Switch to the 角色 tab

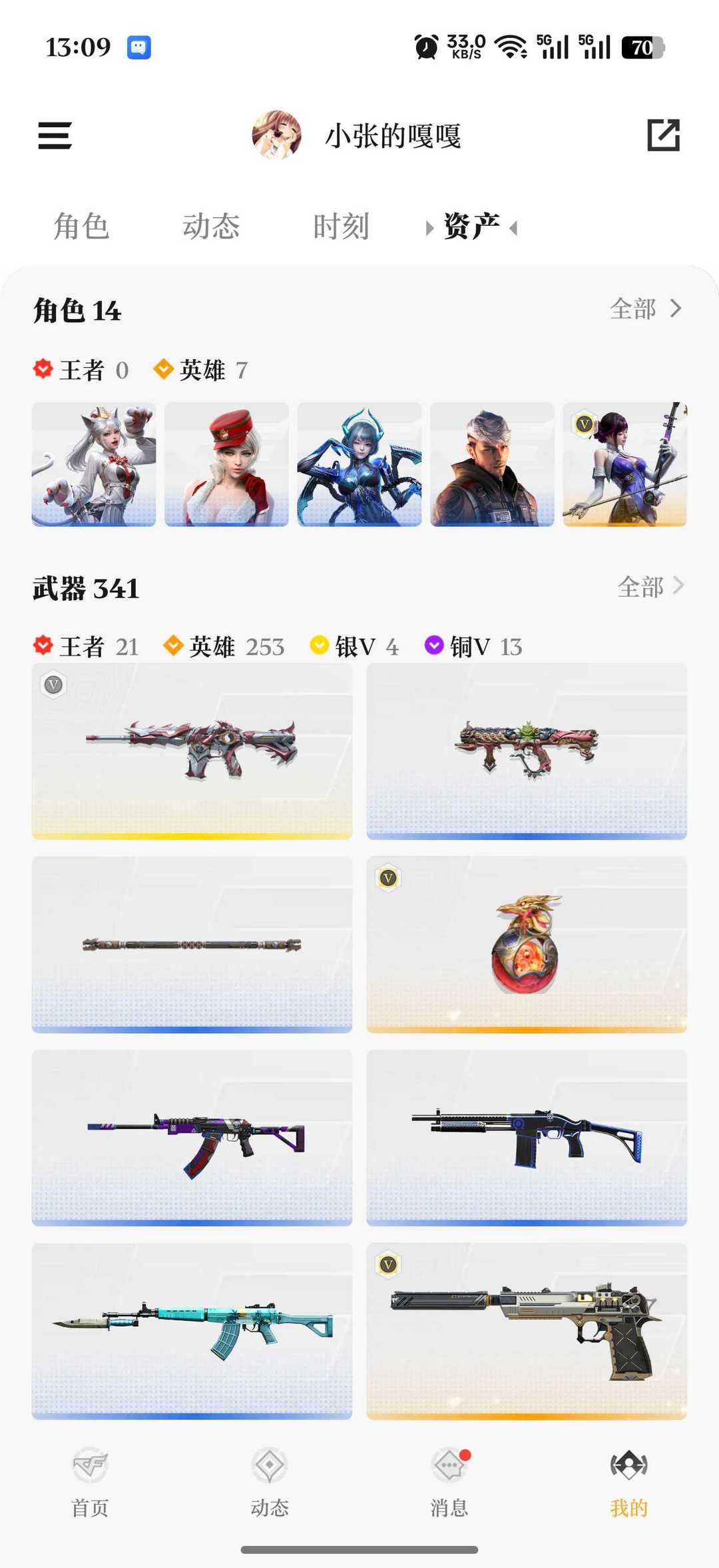[x=81, y=226]
